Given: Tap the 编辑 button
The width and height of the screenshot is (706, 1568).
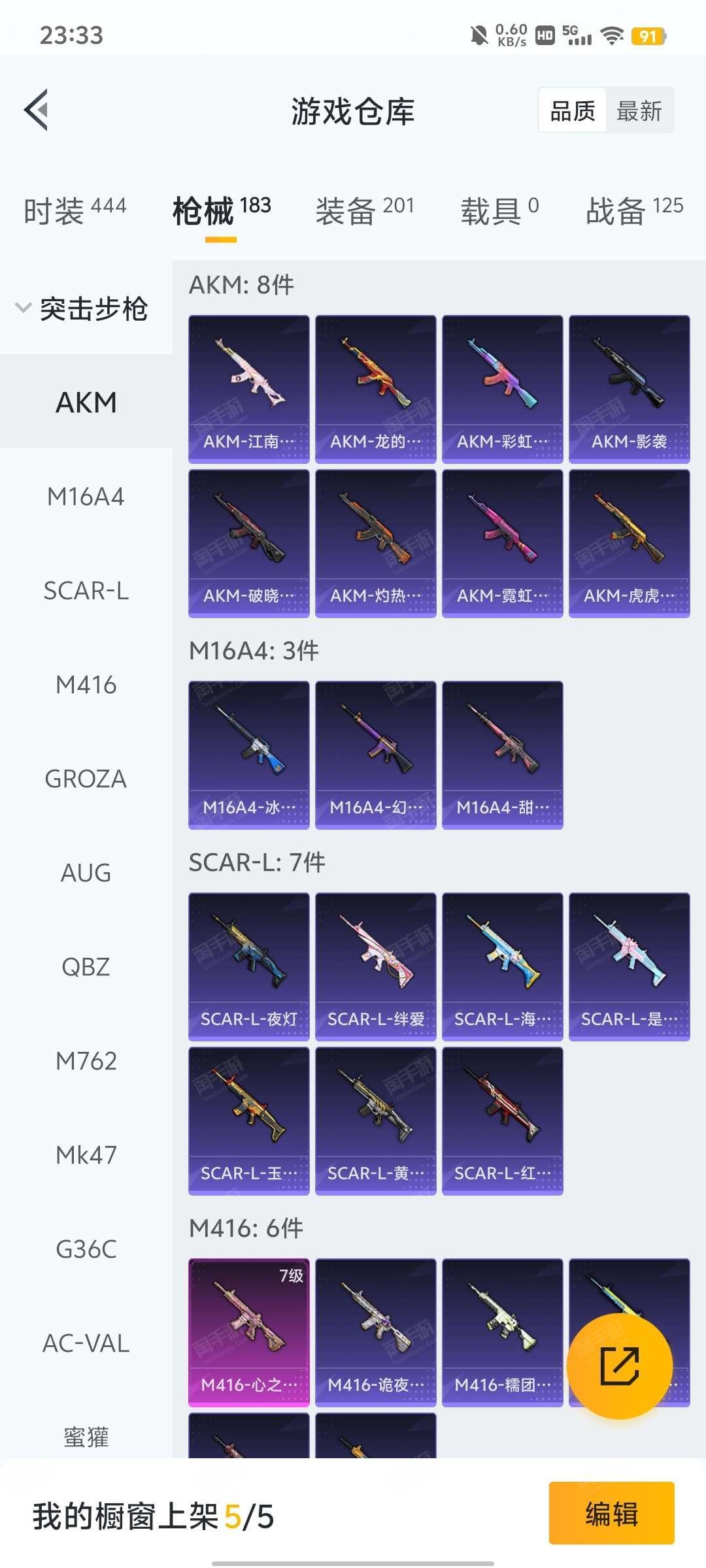Looking at the screenshot, I should pyautogui.click(x=612, y=1513).
